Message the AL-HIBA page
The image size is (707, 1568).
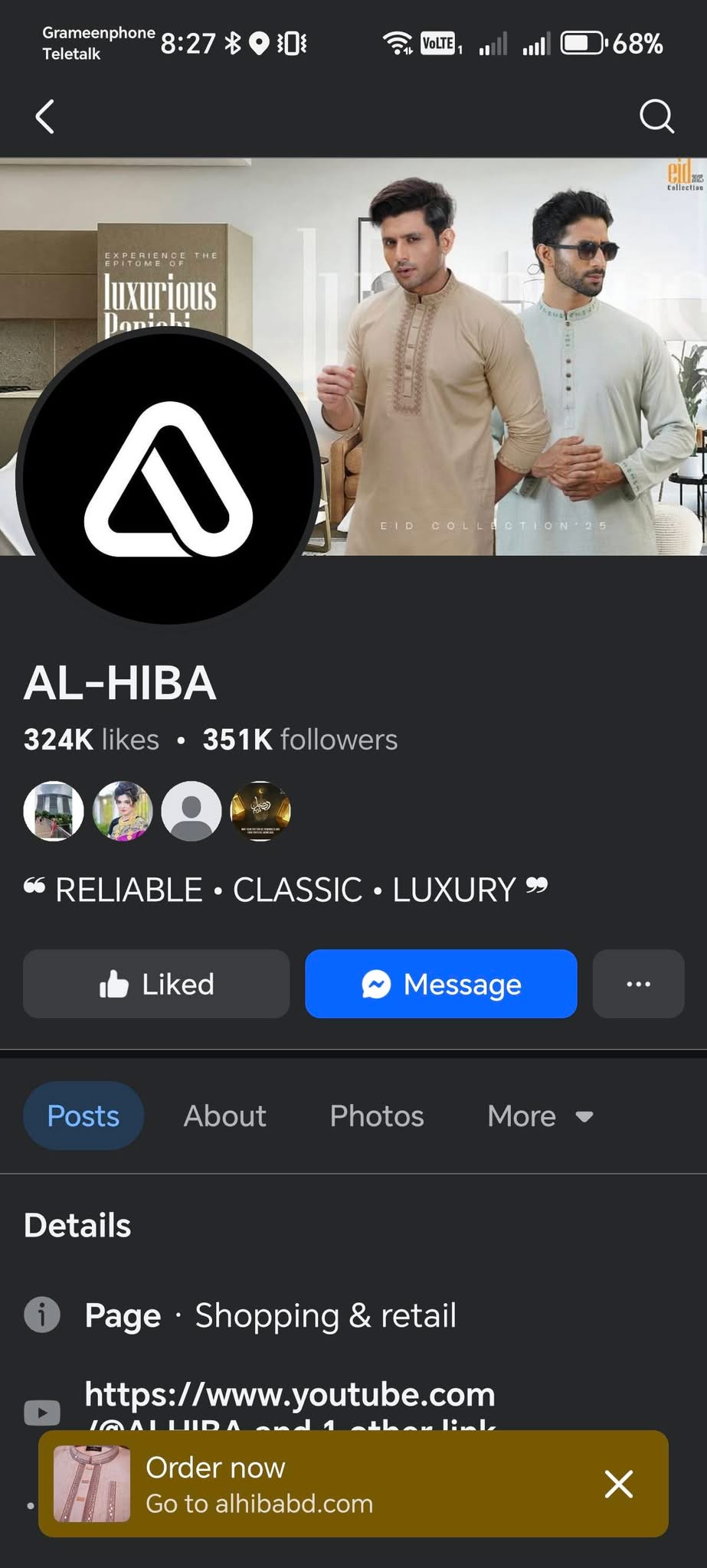pos(440,984)
